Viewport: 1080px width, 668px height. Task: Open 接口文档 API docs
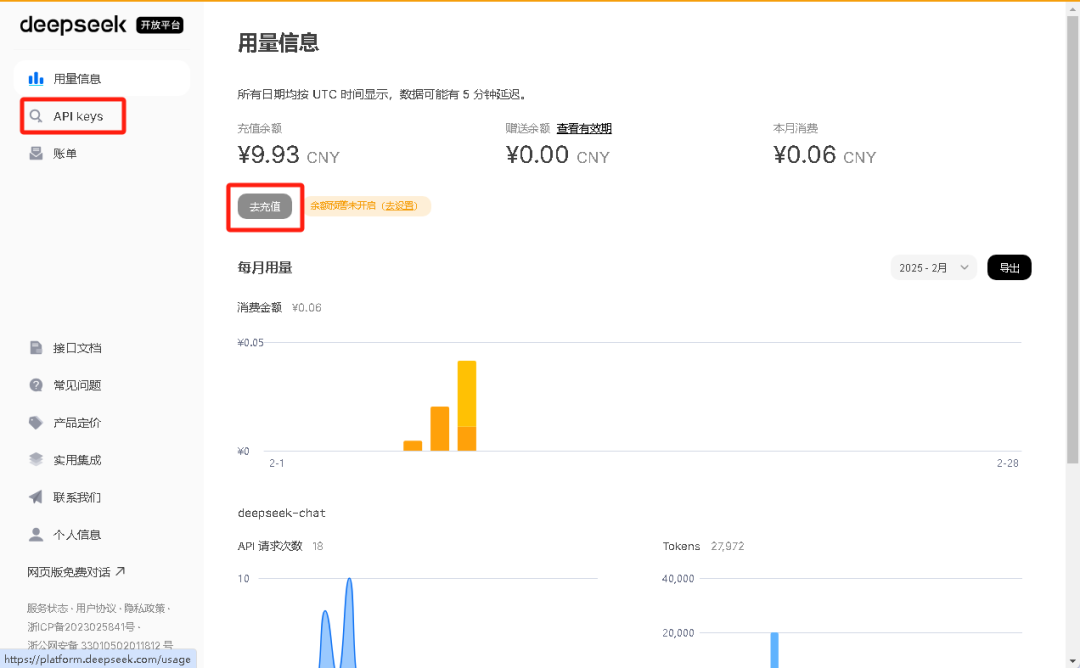click(x=77, y=348)
